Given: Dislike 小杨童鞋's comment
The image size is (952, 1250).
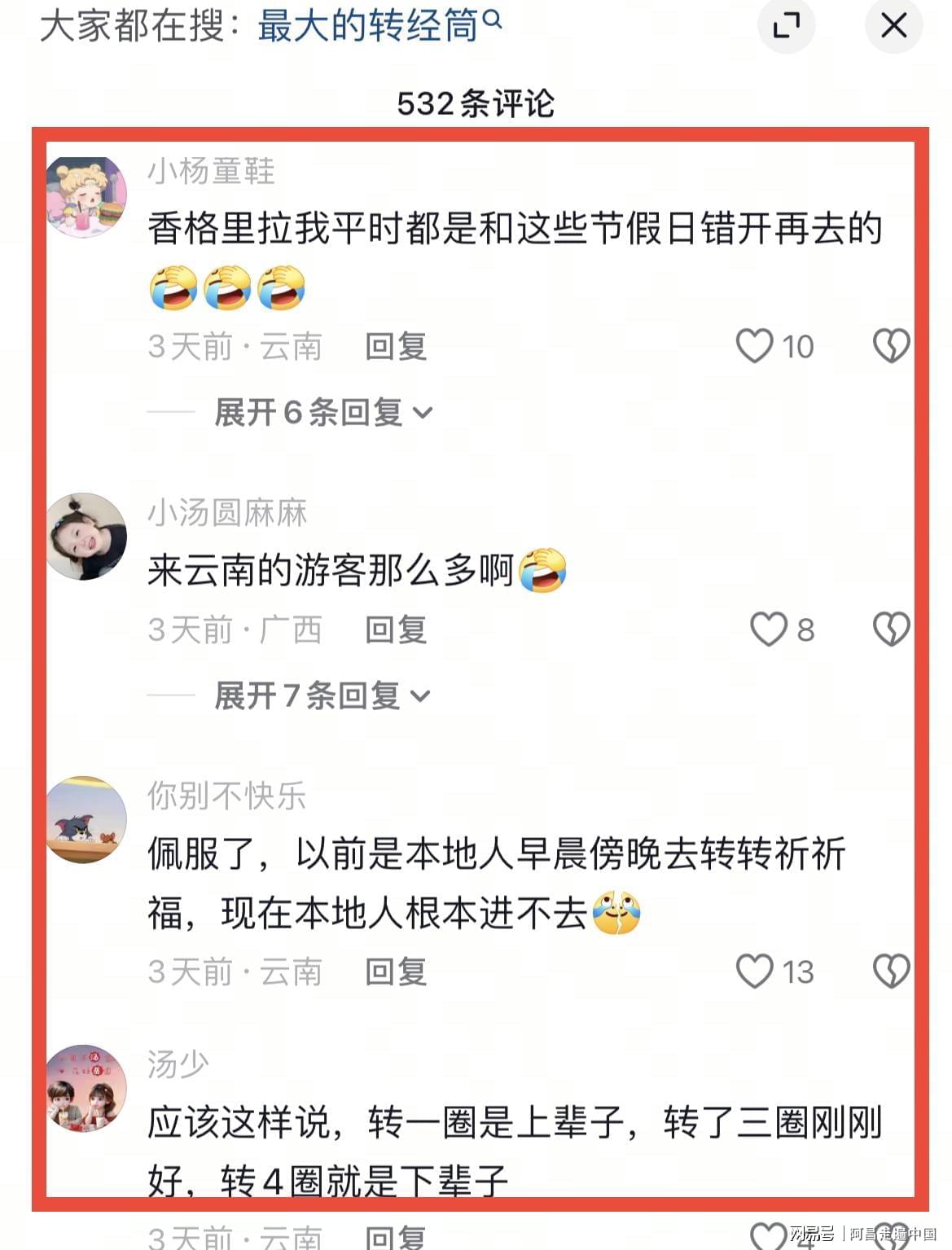Looking at the screenshot, I should pos(891,346).
